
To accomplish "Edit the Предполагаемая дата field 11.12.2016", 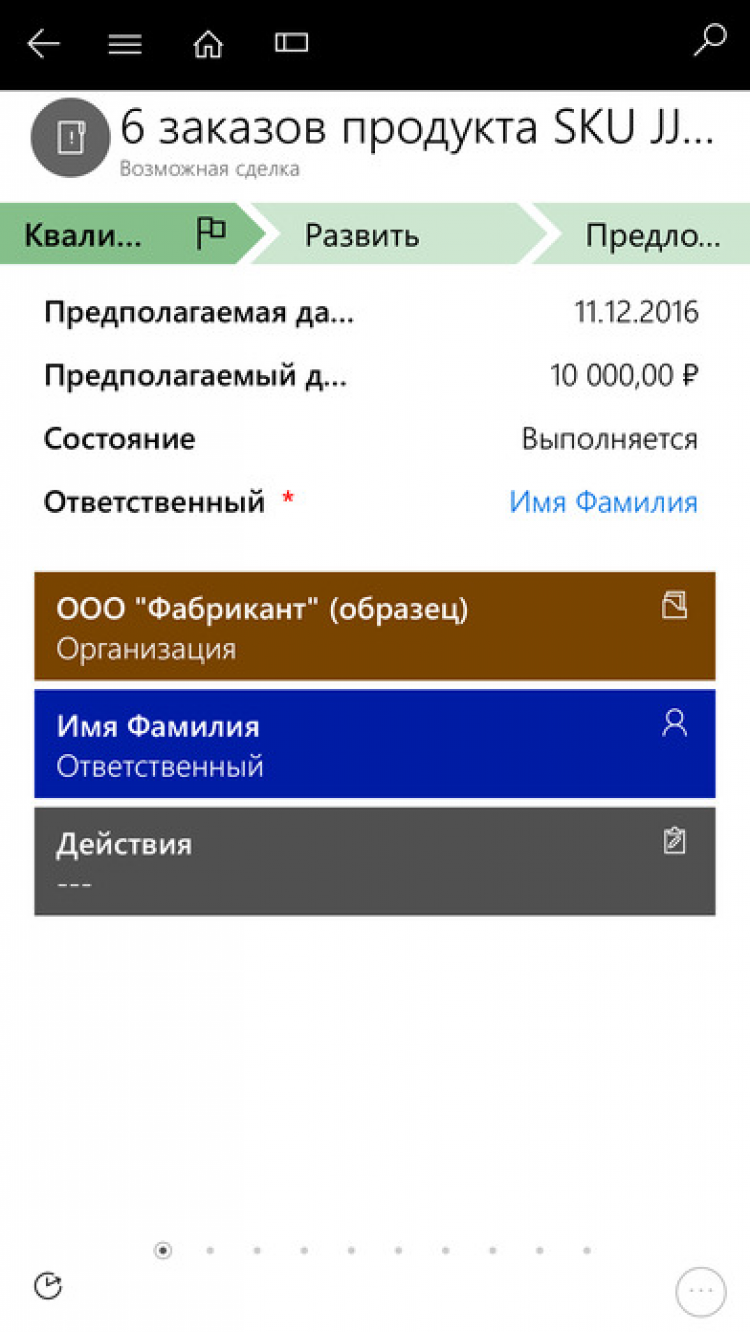I will coord(636,312).
